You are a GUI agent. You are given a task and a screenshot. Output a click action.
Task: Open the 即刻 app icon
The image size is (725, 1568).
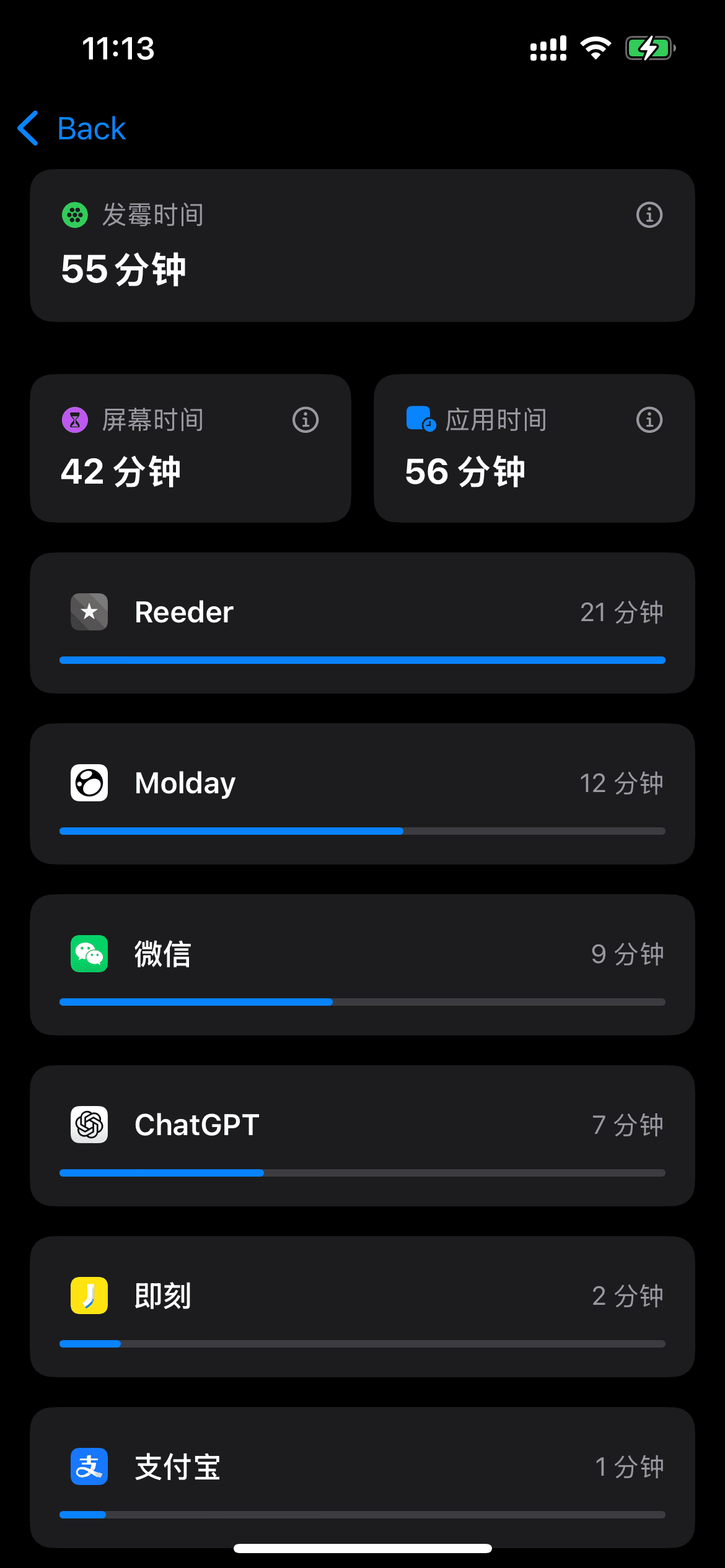click(89, 1296)
